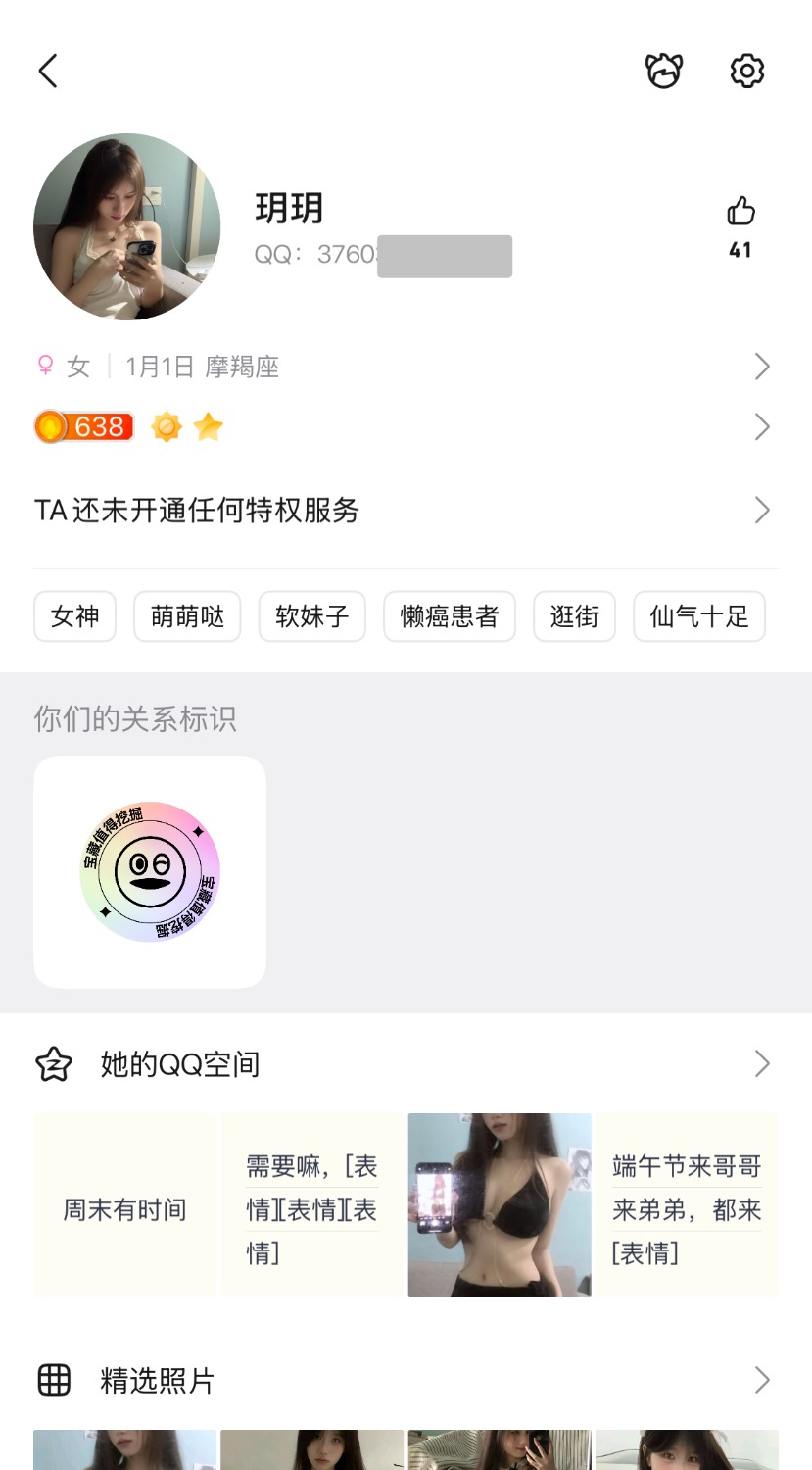Select the 萌萌哒 tag chip

pyautogui.click(x=187, y=616)
